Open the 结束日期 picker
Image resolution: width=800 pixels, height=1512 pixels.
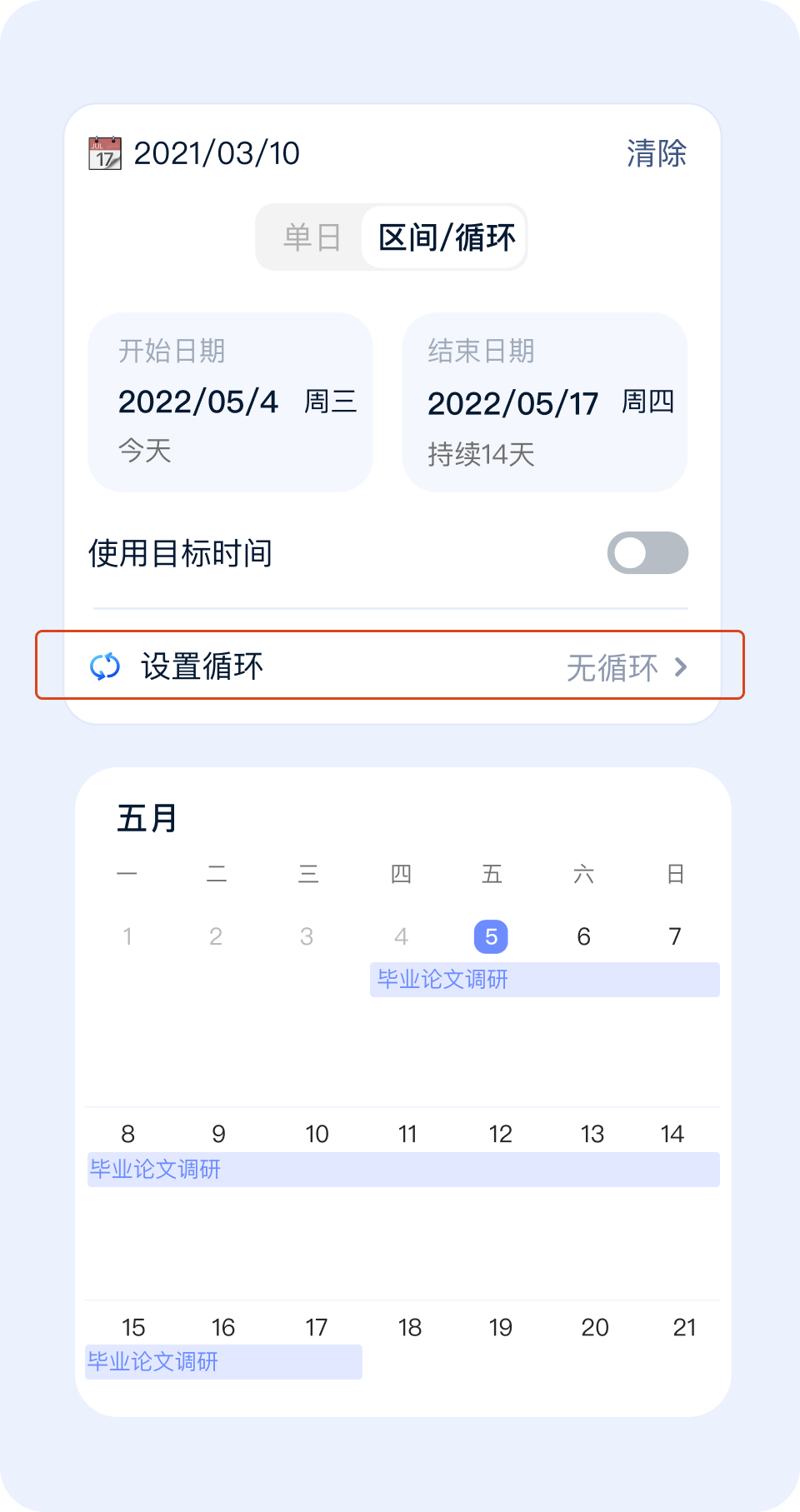click(x=544, y=402)
